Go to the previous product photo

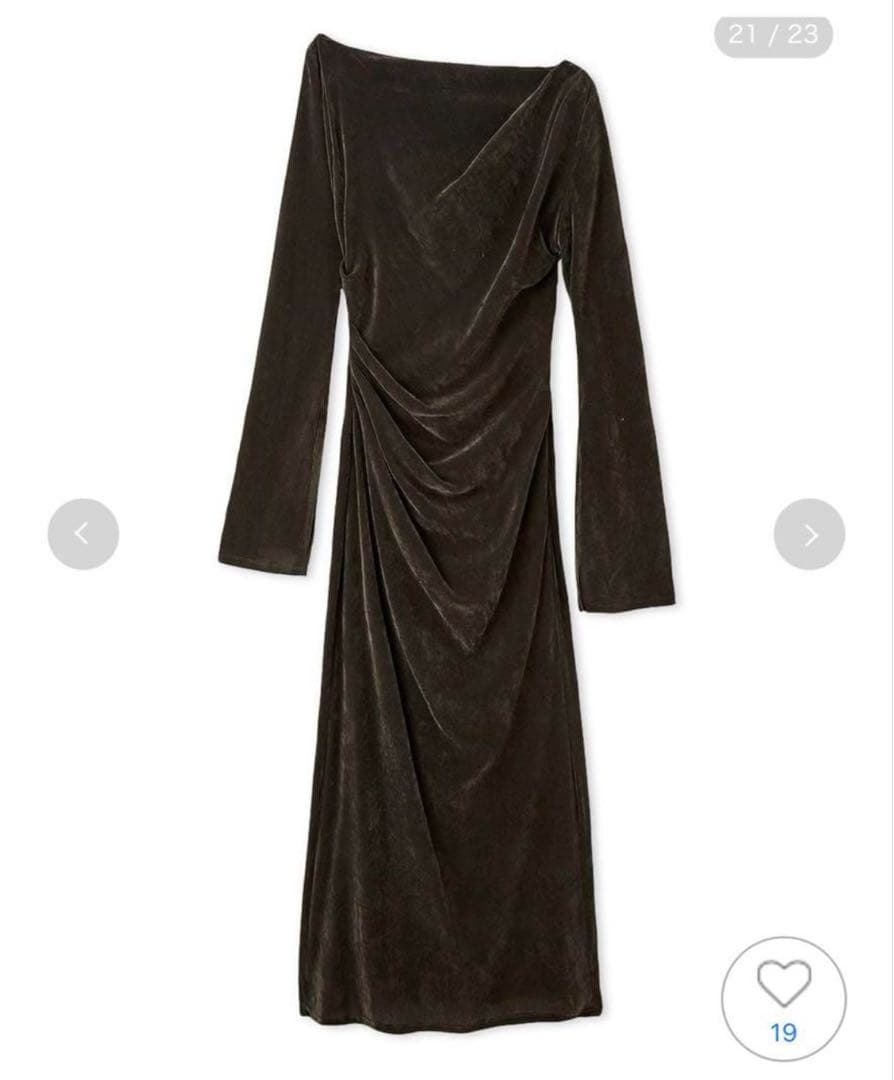click(x=83, y=534)
